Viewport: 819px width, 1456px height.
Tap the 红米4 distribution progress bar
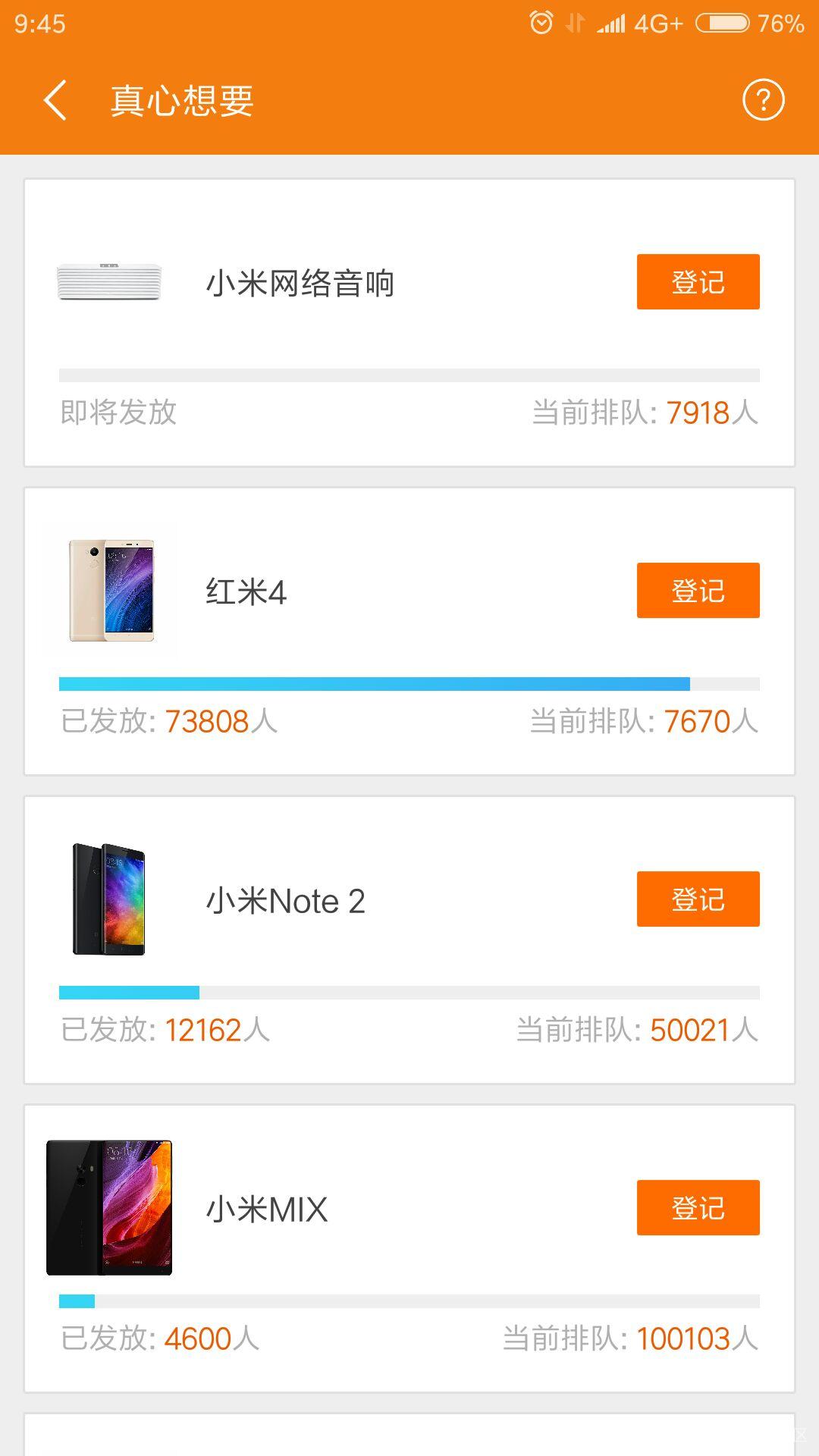click(x=408, y=681)
